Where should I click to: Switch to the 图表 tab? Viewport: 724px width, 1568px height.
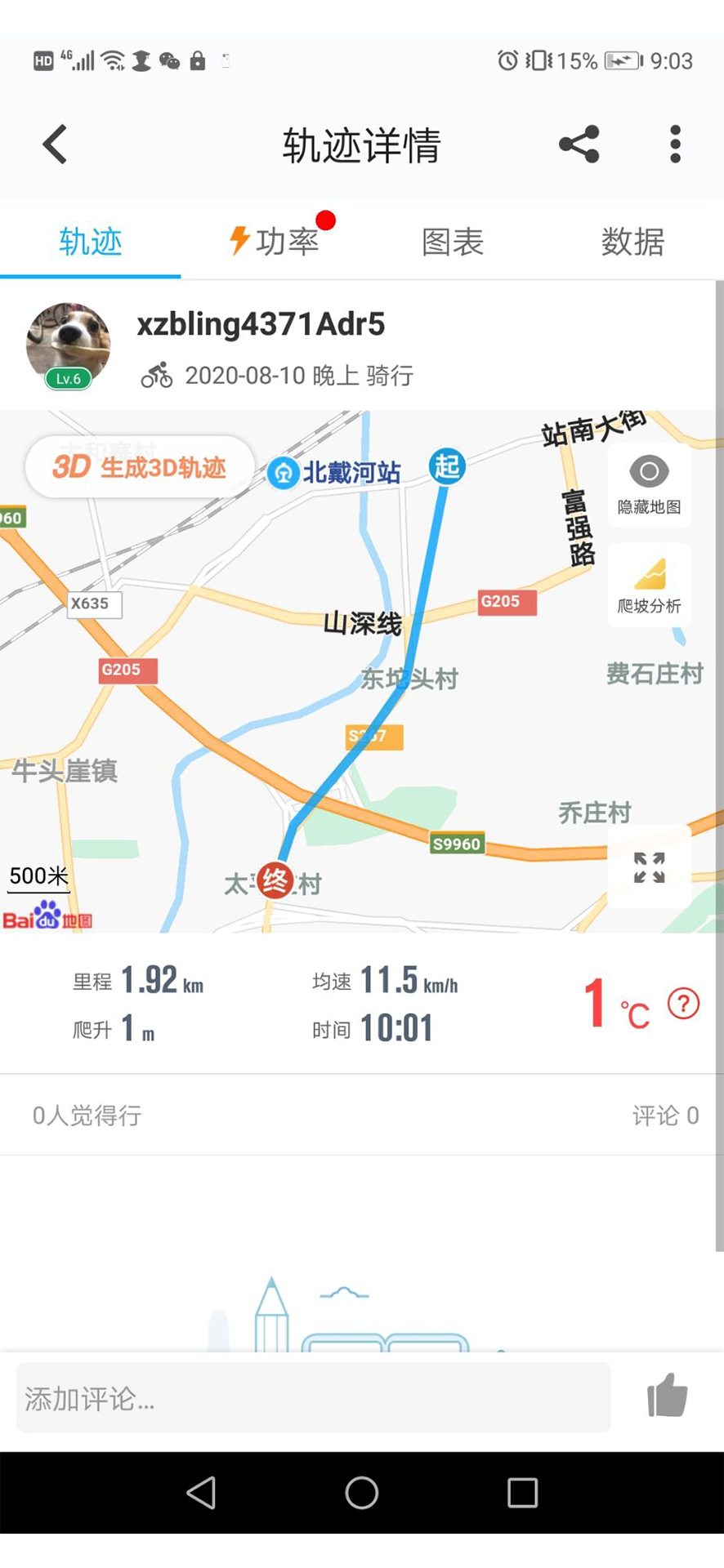pos(453,242)
